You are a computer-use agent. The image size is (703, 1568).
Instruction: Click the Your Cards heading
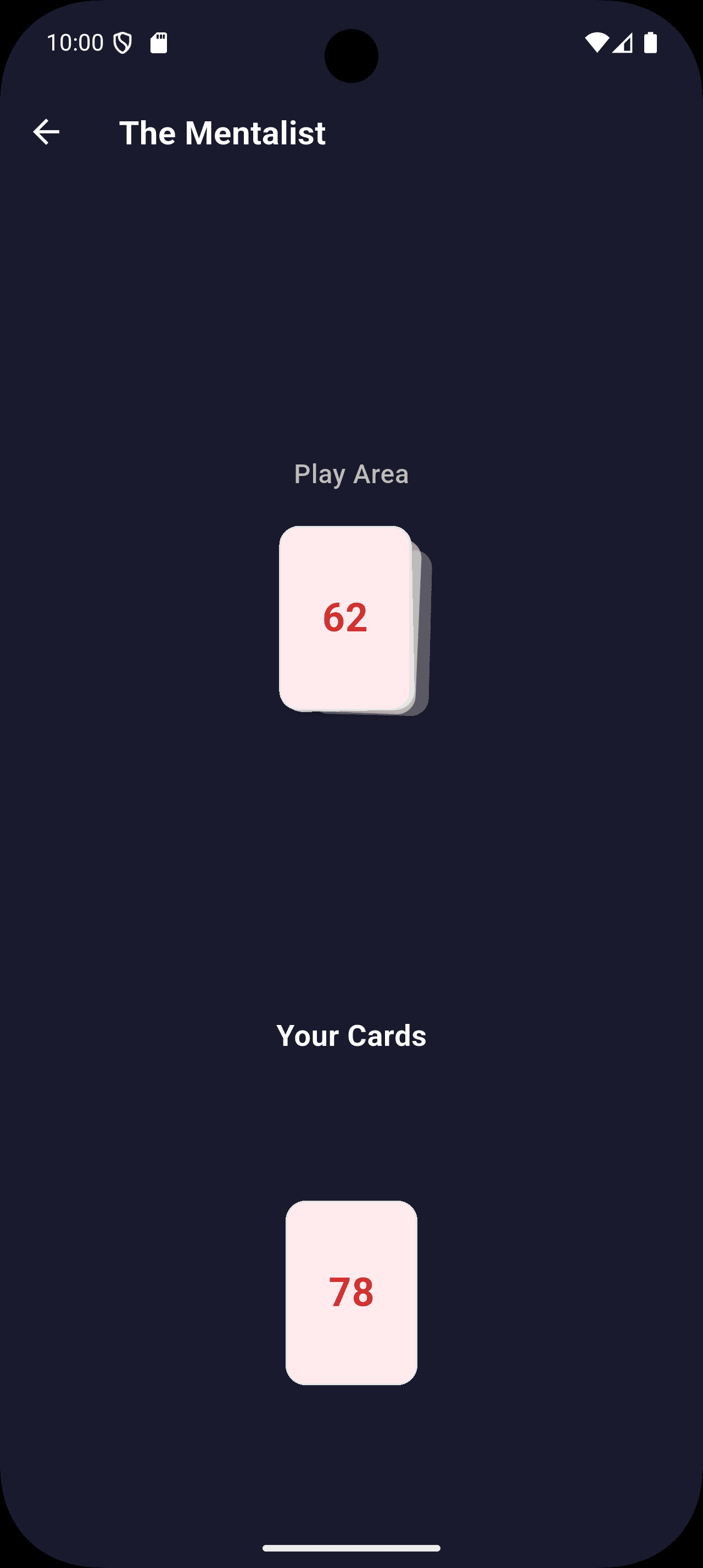pyautogui.click(x=351, y=1035)
